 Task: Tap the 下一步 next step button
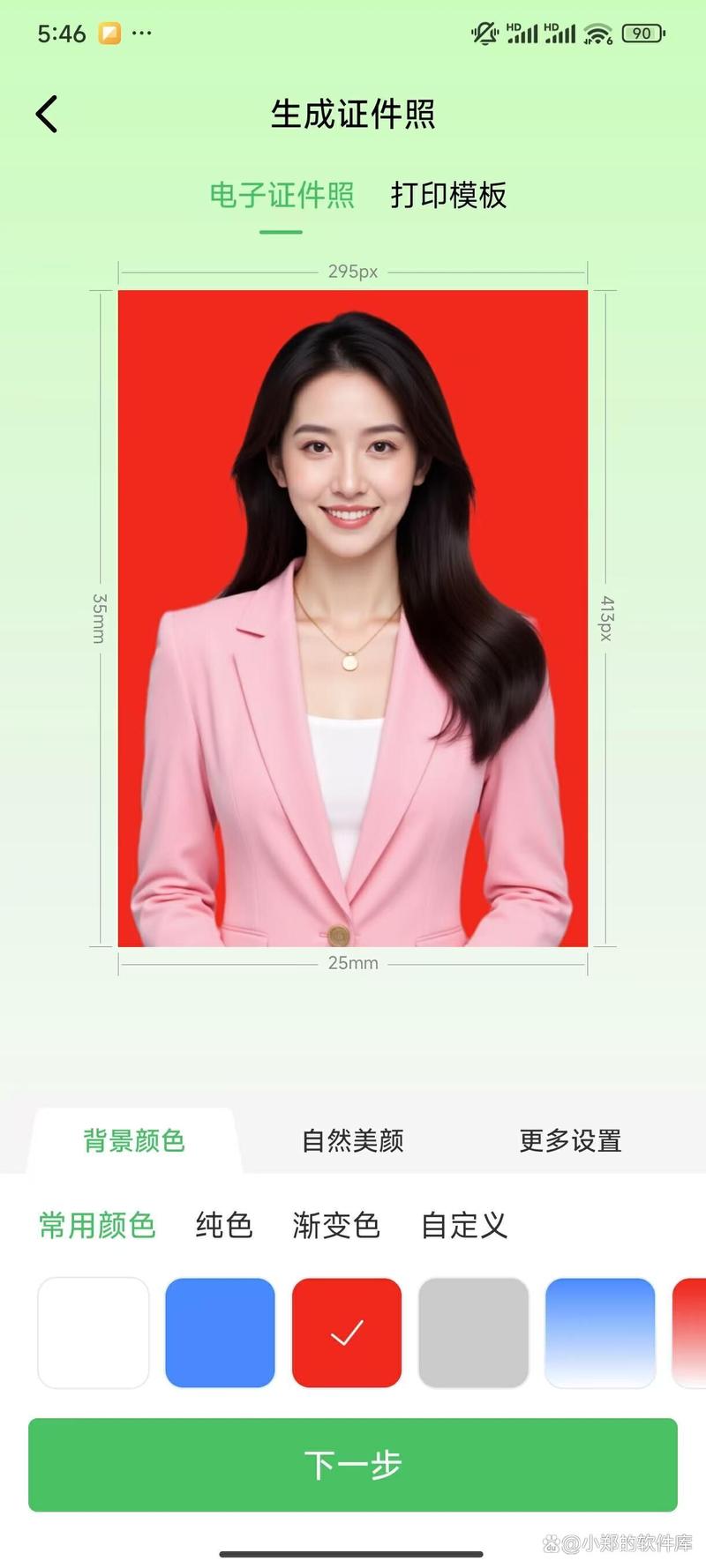353,1464
